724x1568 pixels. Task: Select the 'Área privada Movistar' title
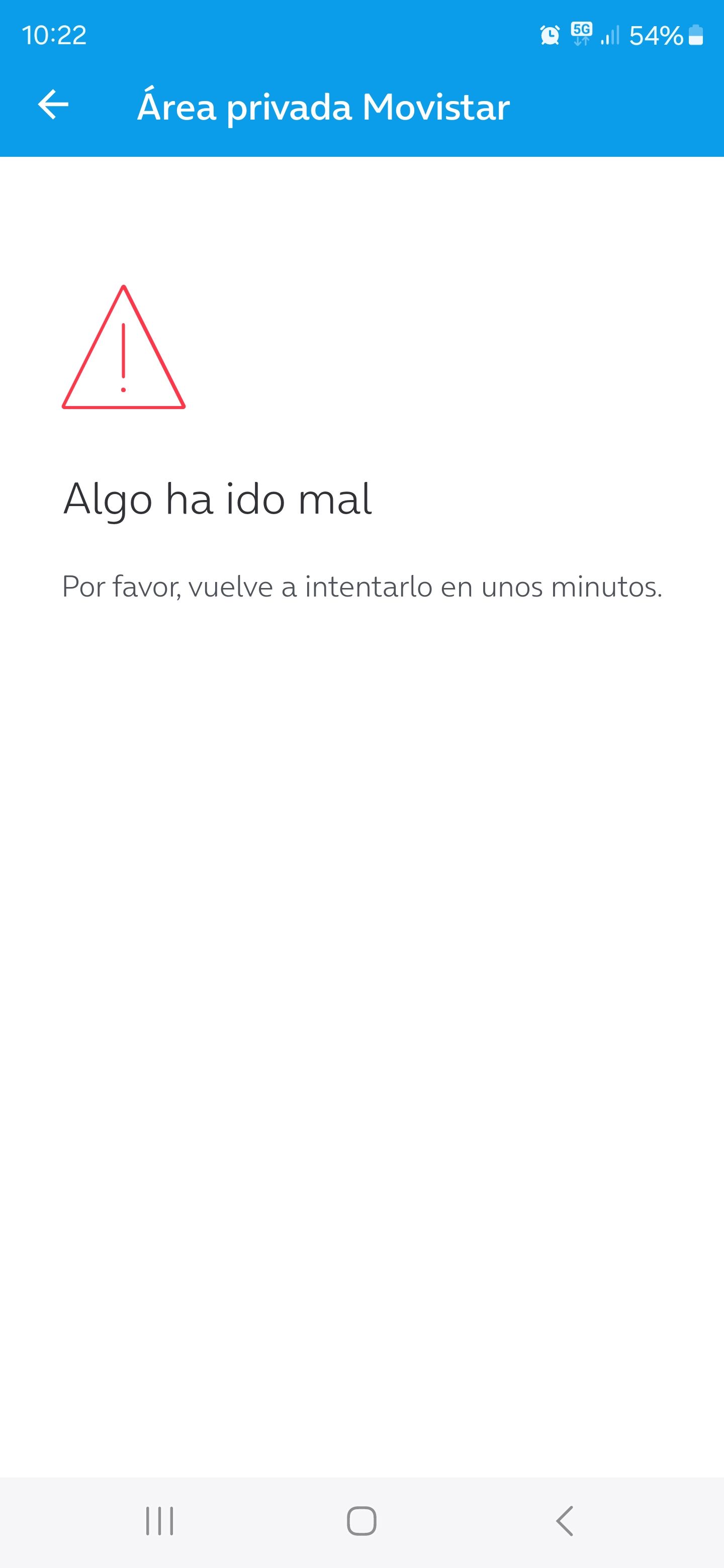point(323,107)
